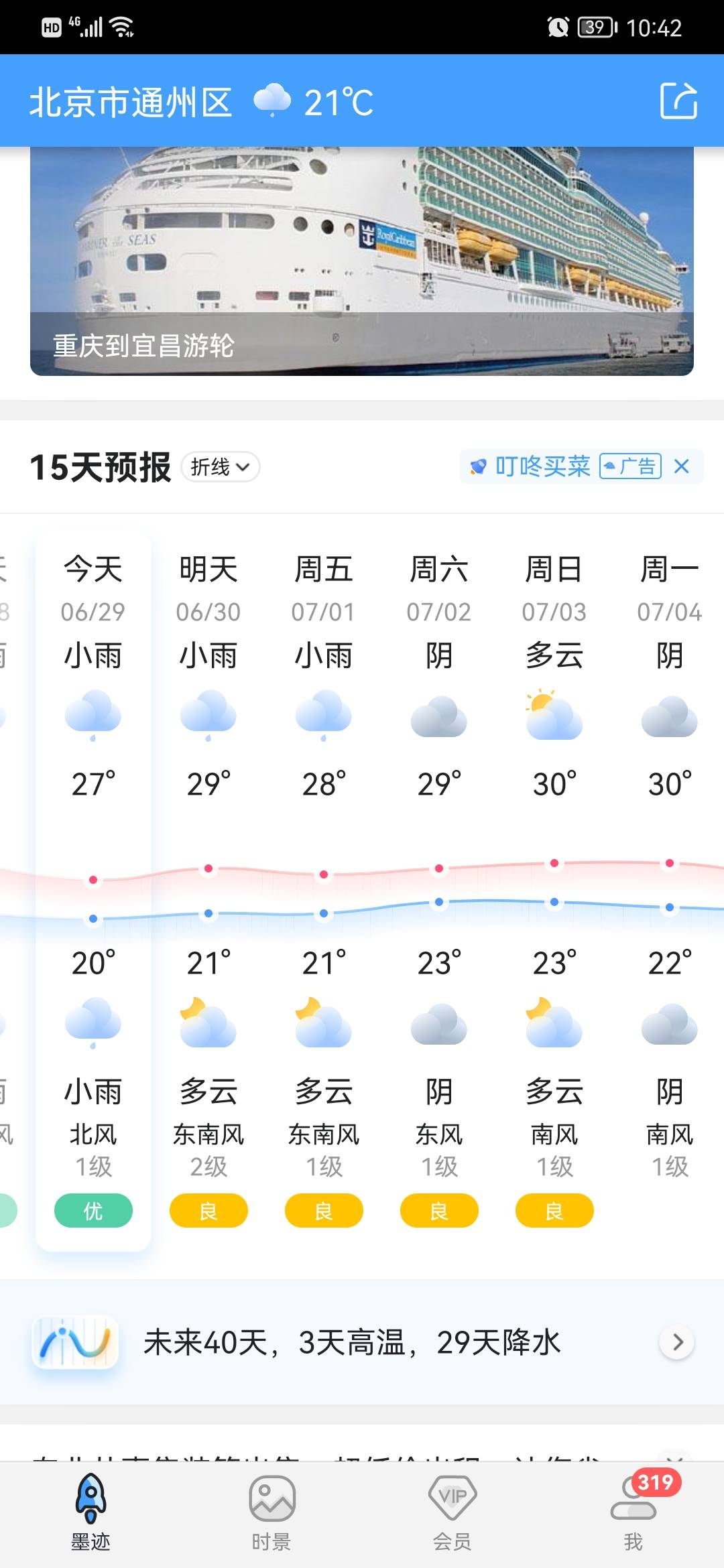Screen dimensions: 724x1568
Task: Tap the share icon in the header
Action: point(678,101)
